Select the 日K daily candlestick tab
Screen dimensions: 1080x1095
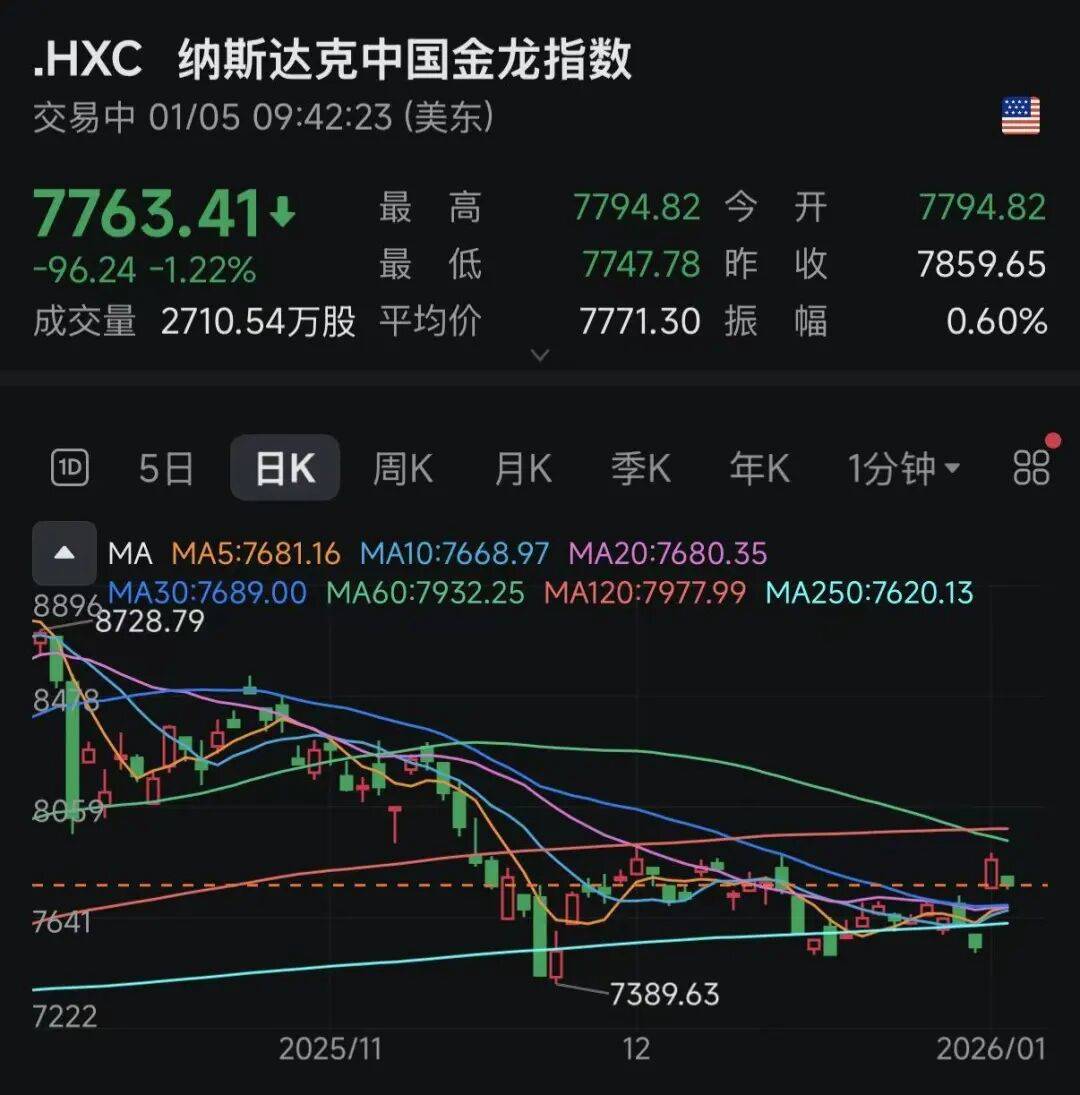click(x=285, y=467)
